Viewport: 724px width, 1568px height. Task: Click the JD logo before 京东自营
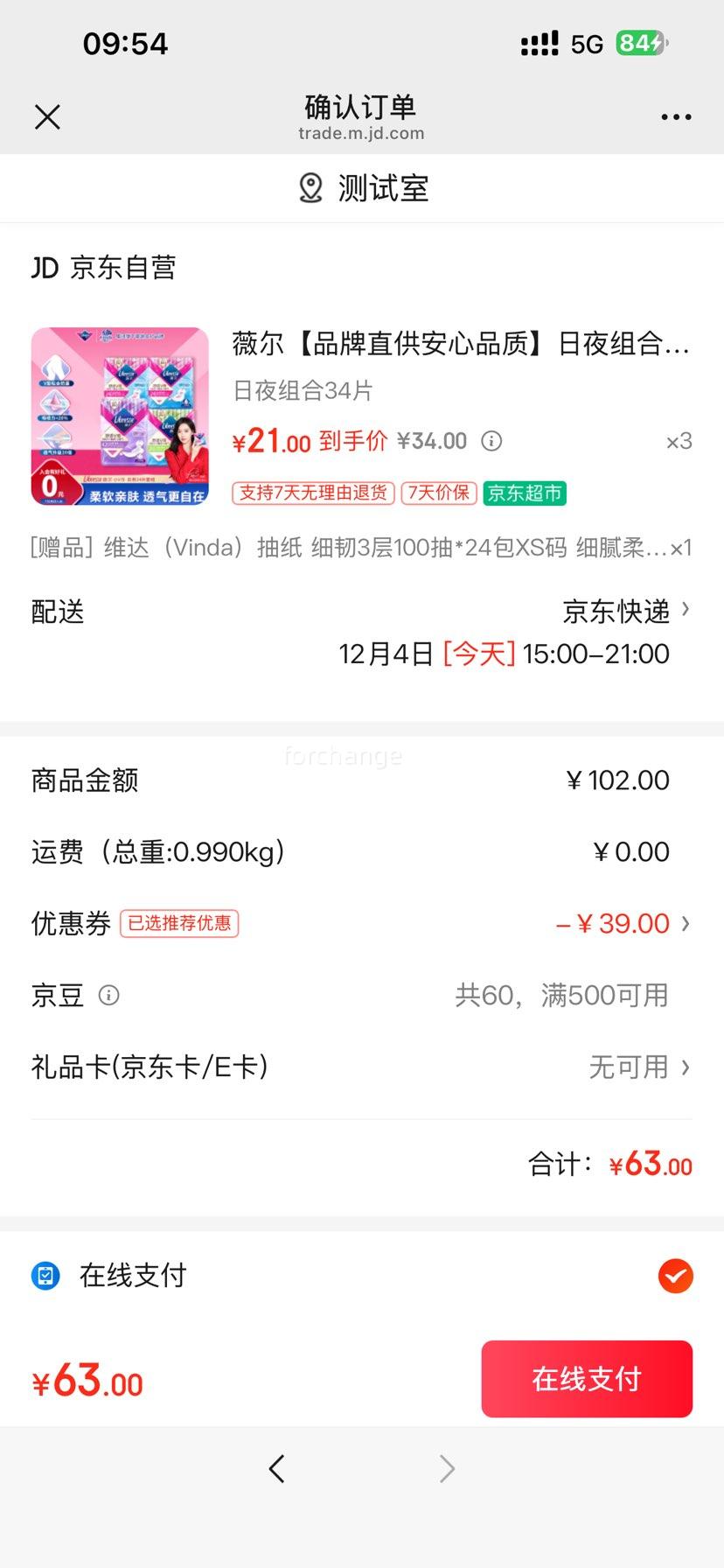46,268
